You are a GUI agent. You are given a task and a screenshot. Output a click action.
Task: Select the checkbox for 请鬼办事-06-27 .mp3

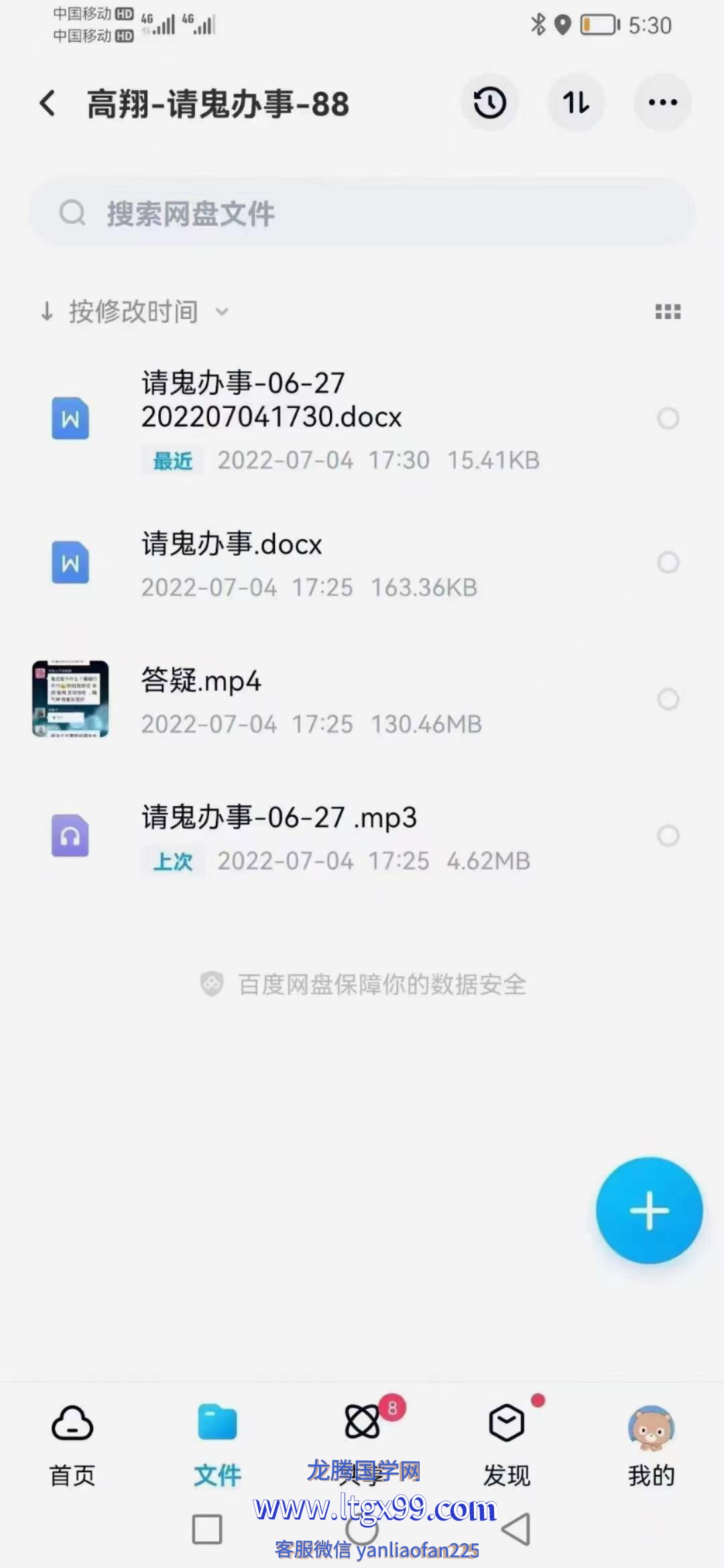(x=668, y=836)
